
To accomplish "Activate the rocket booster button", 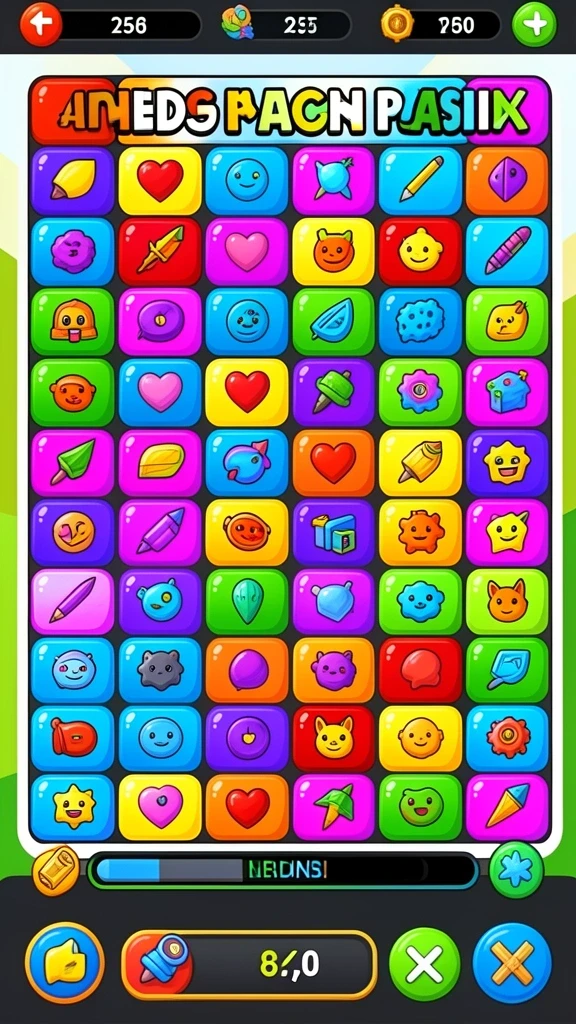I will point(159,965).
